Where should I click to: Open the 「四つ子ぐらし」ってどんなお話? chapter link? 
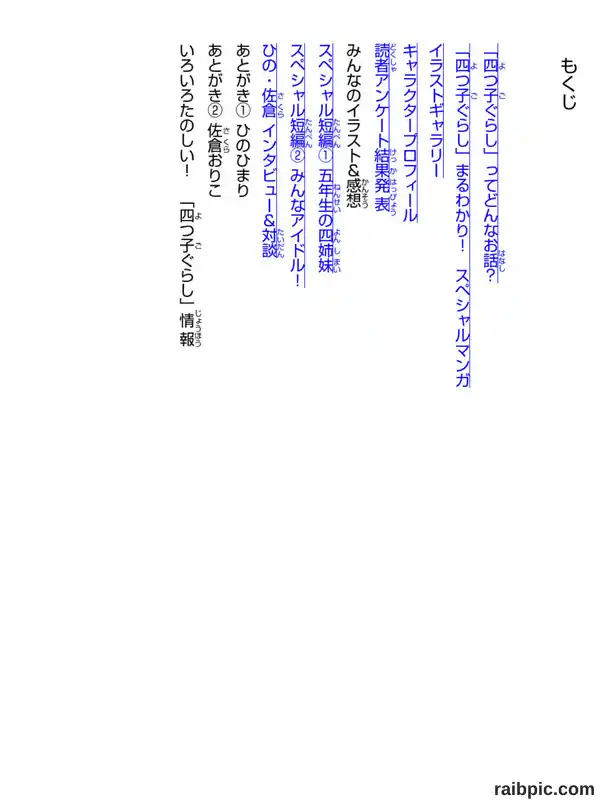(x=492, y=163)
